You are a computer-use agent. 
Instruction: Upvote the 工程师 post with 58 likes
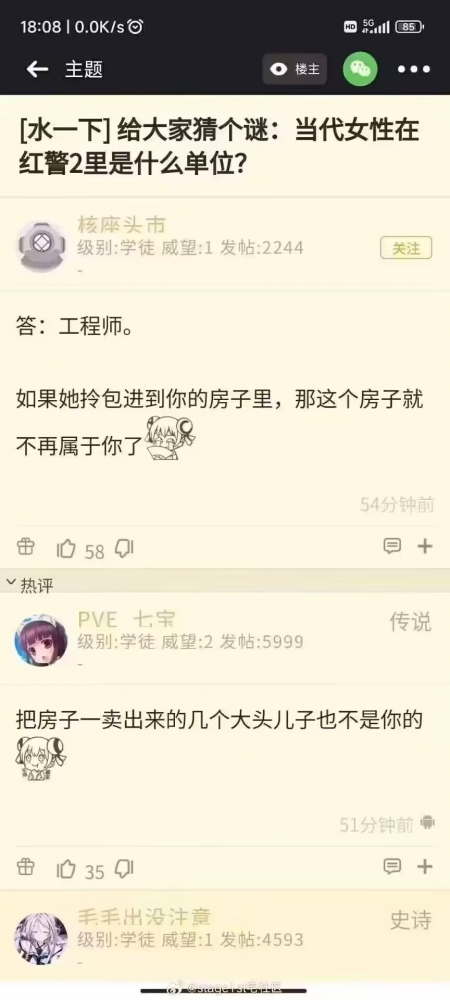[x=66, y=548]
